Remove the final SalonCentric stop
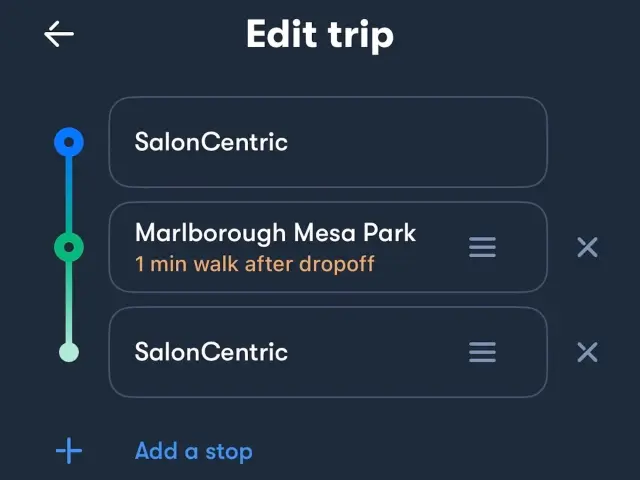Screen dimensions: 640x480 pos(587,352)
